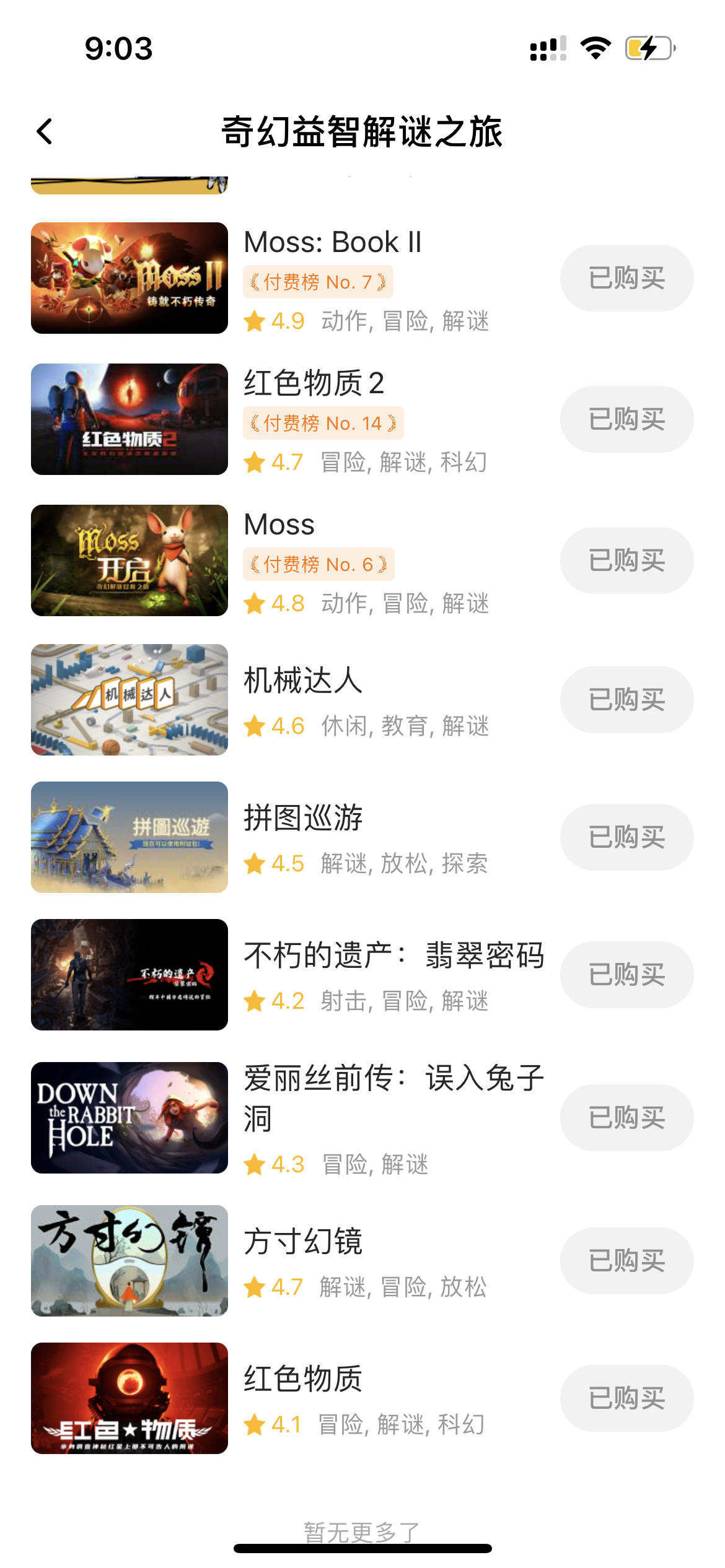This screenshot has height=1568, width=725.
Task: Open the 付费榜 No. 7 ranking badge
Action: (319, 281)
